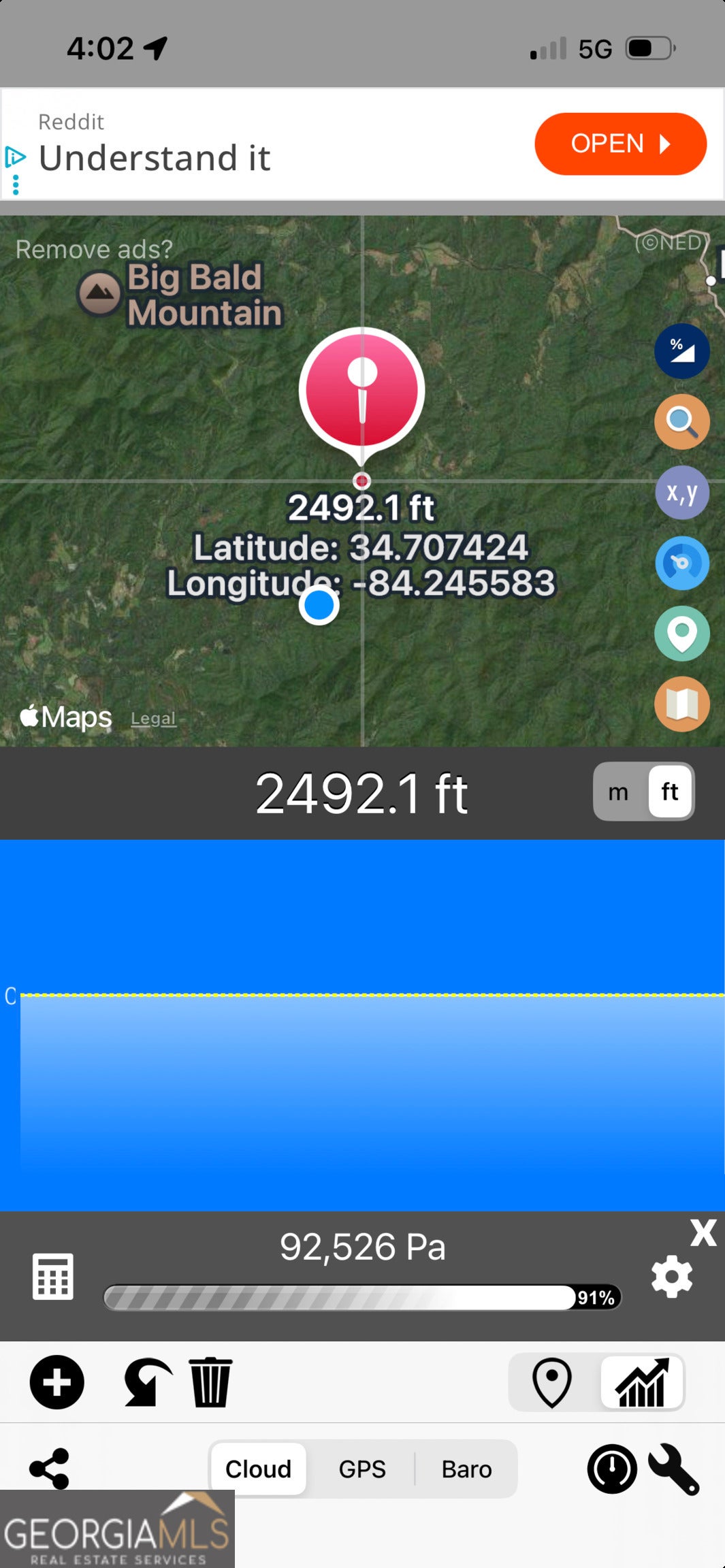Open the map type icon
The height and width of the screenshot is (1568, 725).
click(x=681, y=704)
